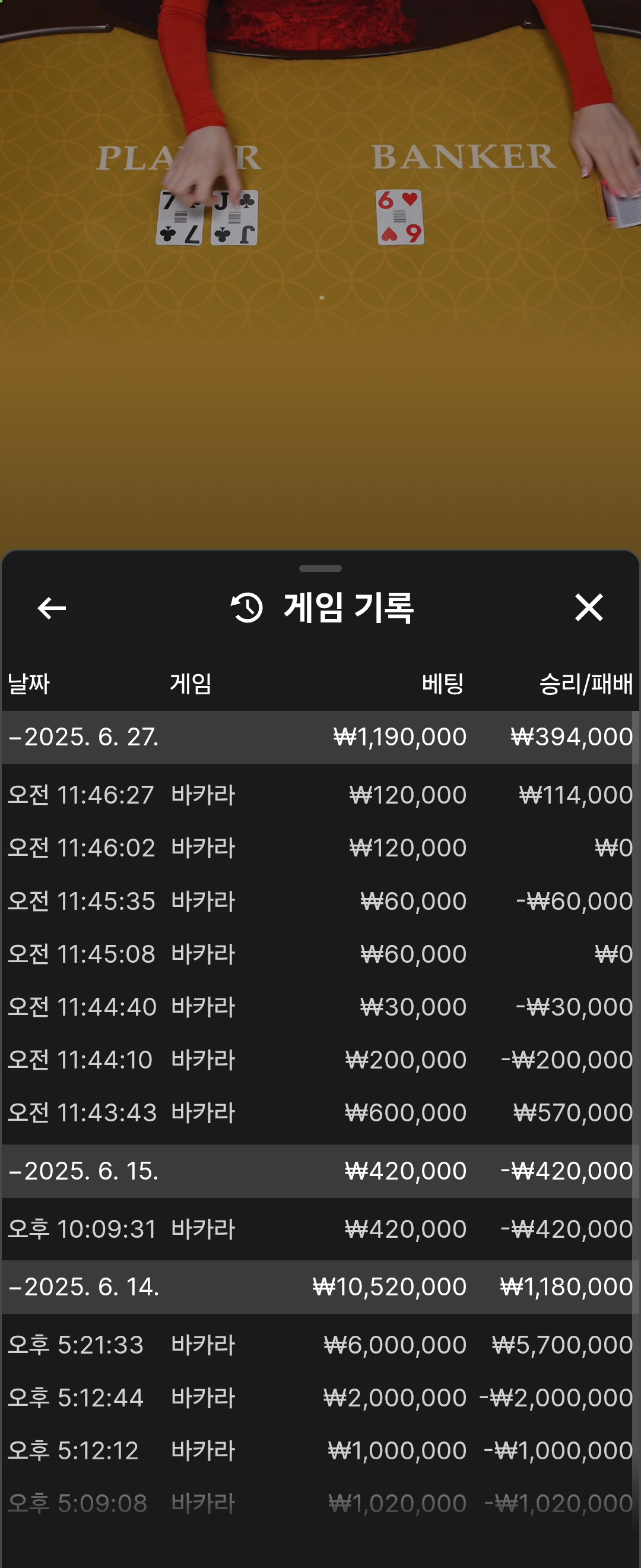Open the 오전 11:46:02 바카라 record
This screenshot has width=641, height=1568.
coord(319,848)
